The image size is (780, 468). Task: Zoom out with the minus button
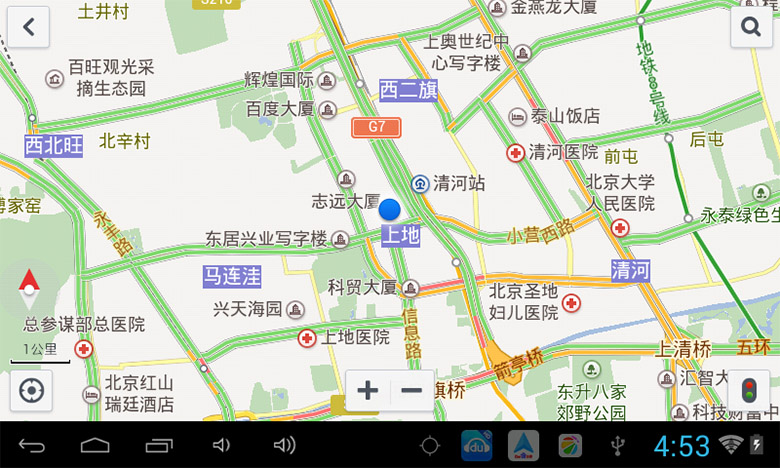(412, 390)
